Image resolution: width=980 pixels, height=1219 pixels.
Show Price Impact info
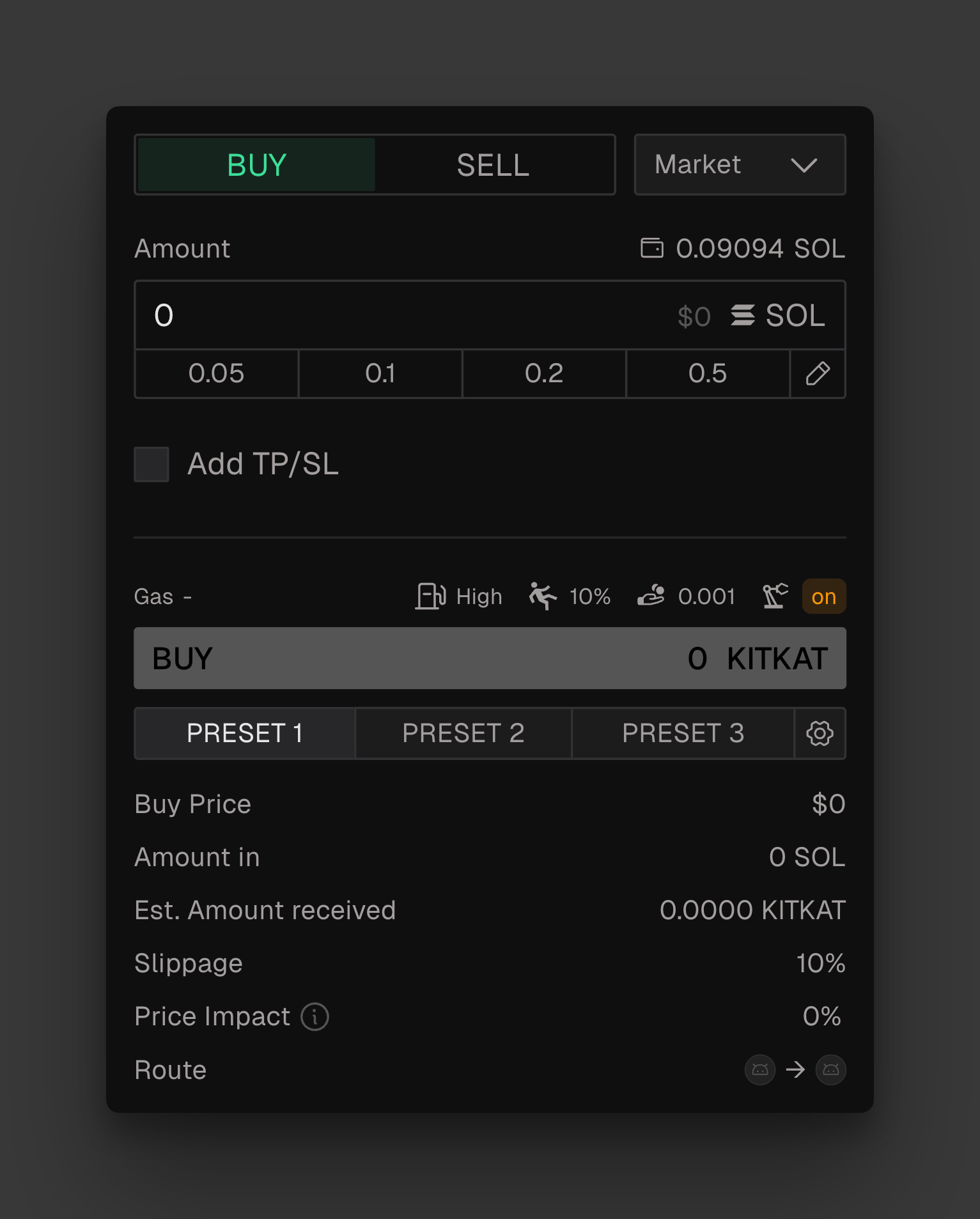[315, 1016]
